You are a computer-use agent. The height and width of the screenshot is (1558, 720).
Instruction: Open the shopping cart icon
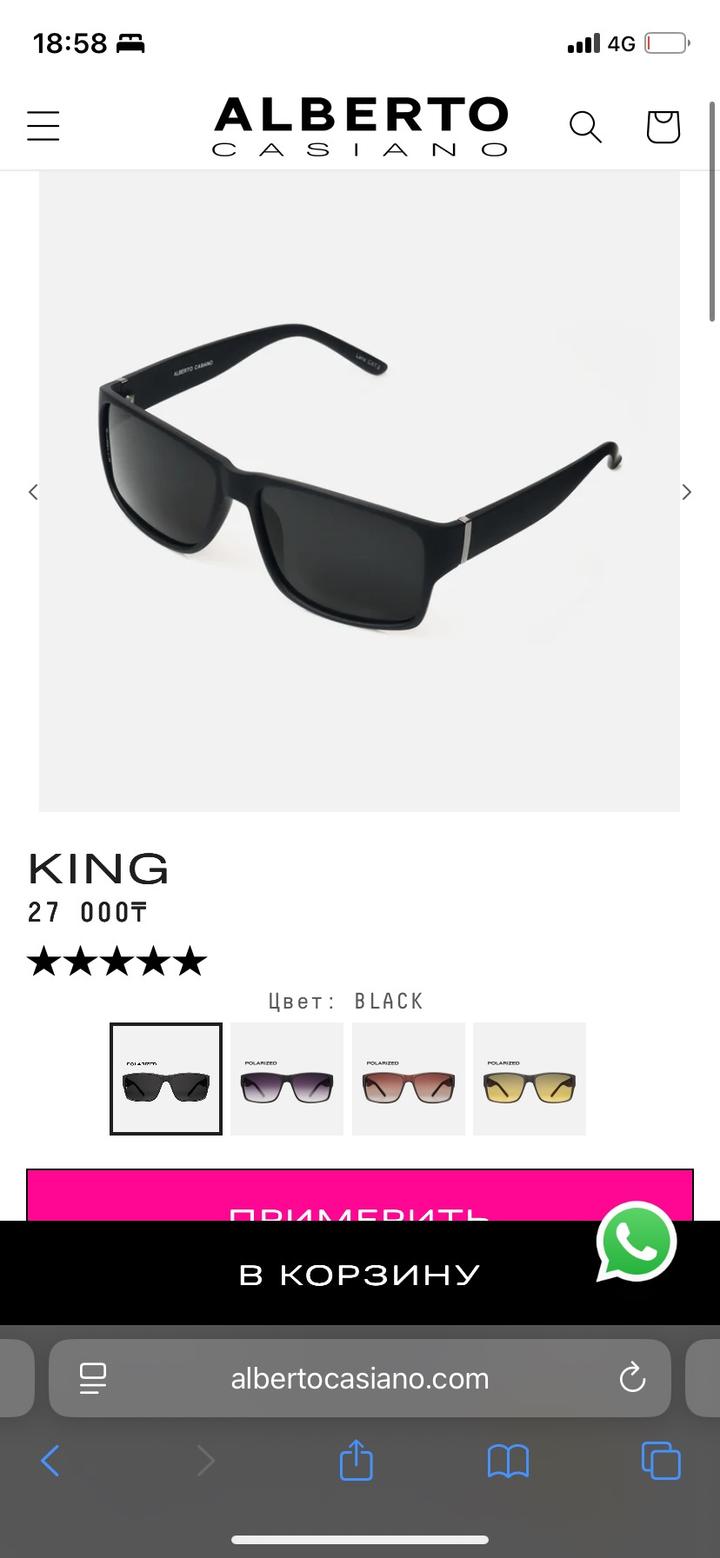662,127
